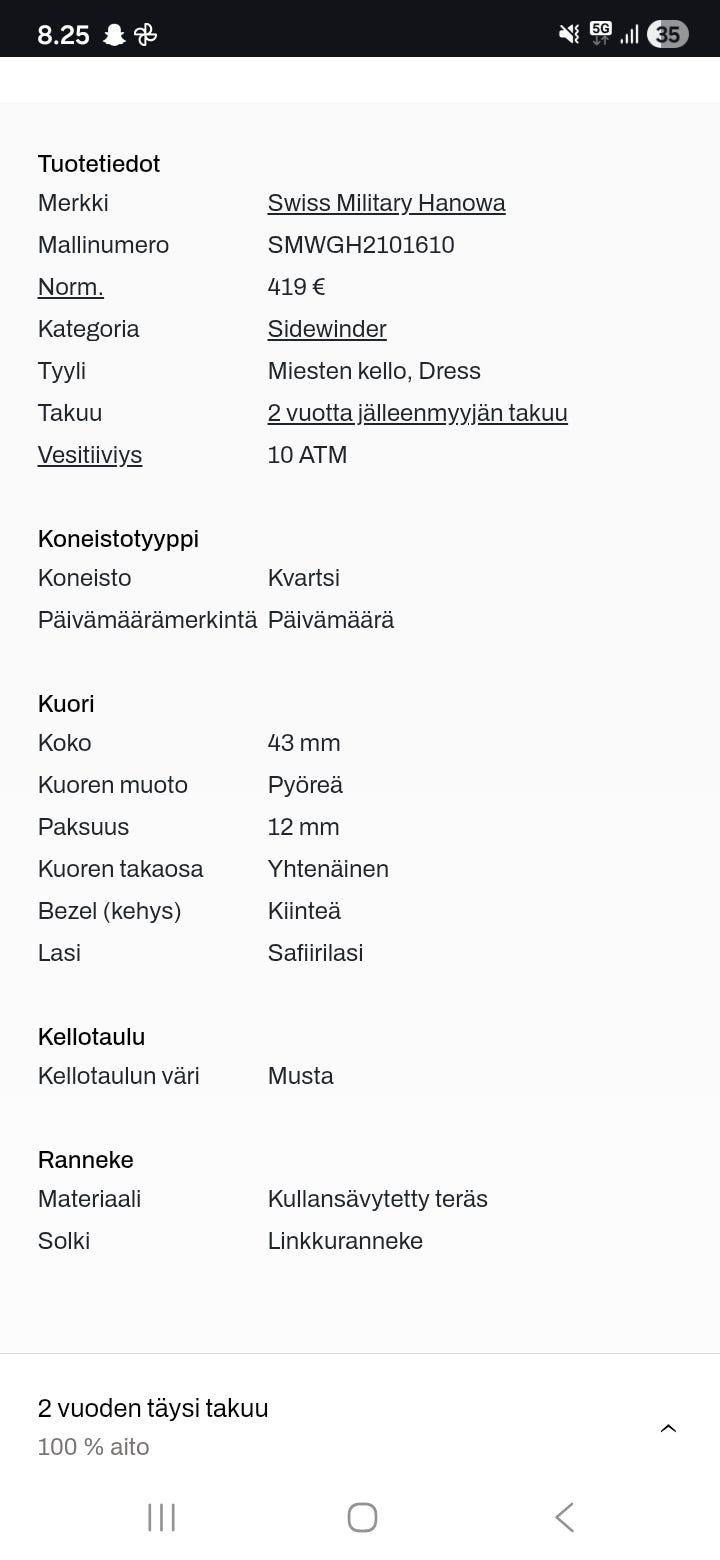The image size is (720, 1560).
Task: Tap the signal strength bars icon
Action: (x=628, y=33)
